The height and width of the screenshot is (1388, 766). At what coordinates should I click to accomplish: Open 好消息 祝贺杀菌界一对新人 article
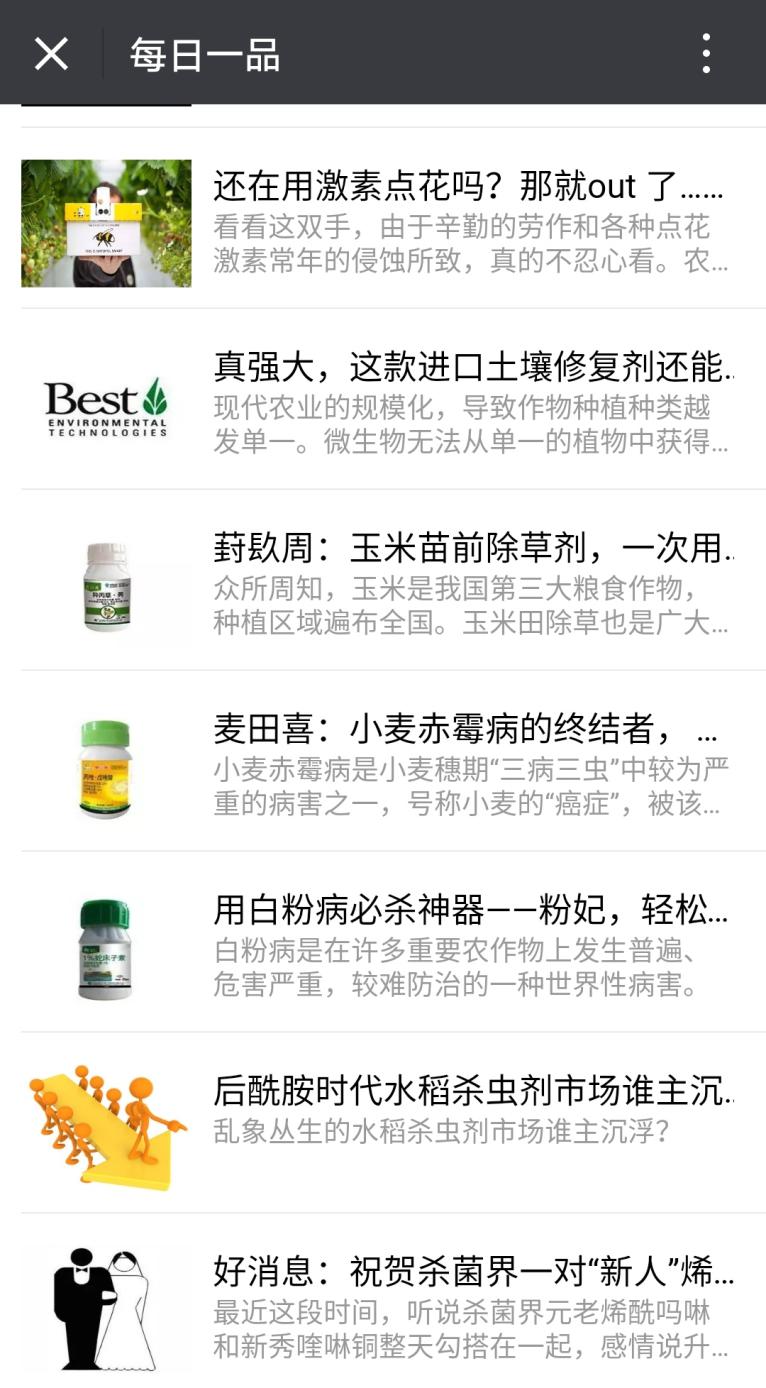pos(383,1301)
